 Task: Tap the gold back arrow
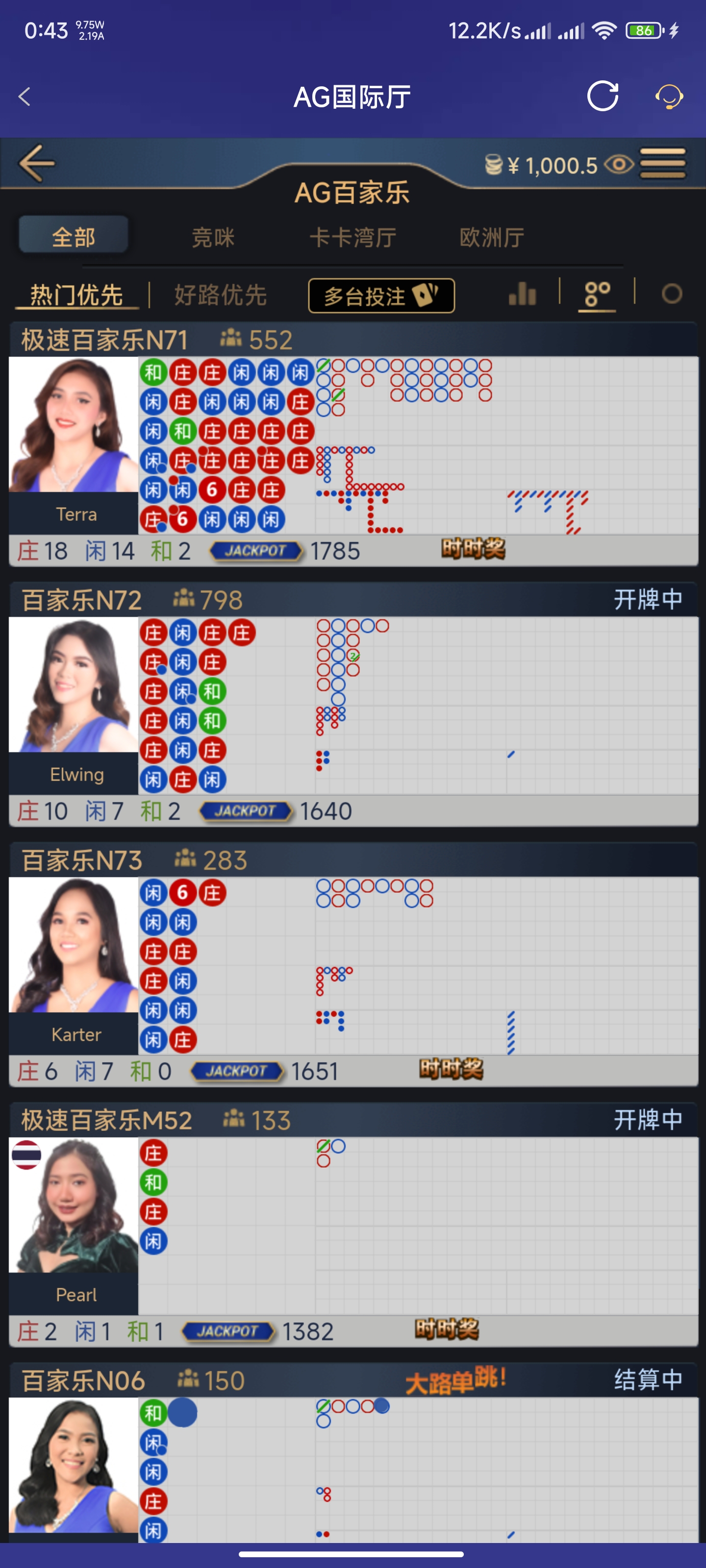click(37, 163)
